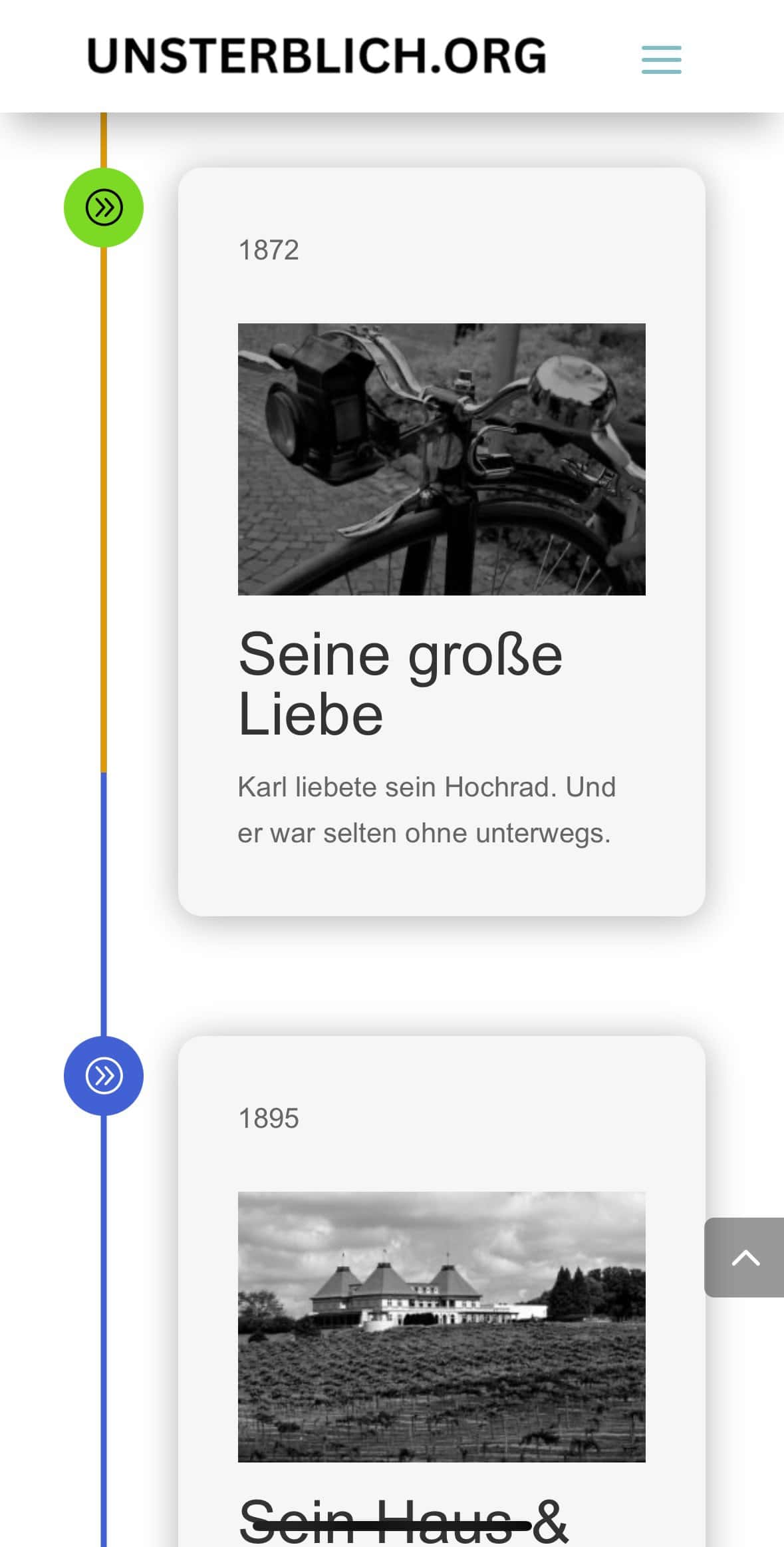Open the hamburger menu
Viewport: 784px width, 1547px height.
point(661,59)
